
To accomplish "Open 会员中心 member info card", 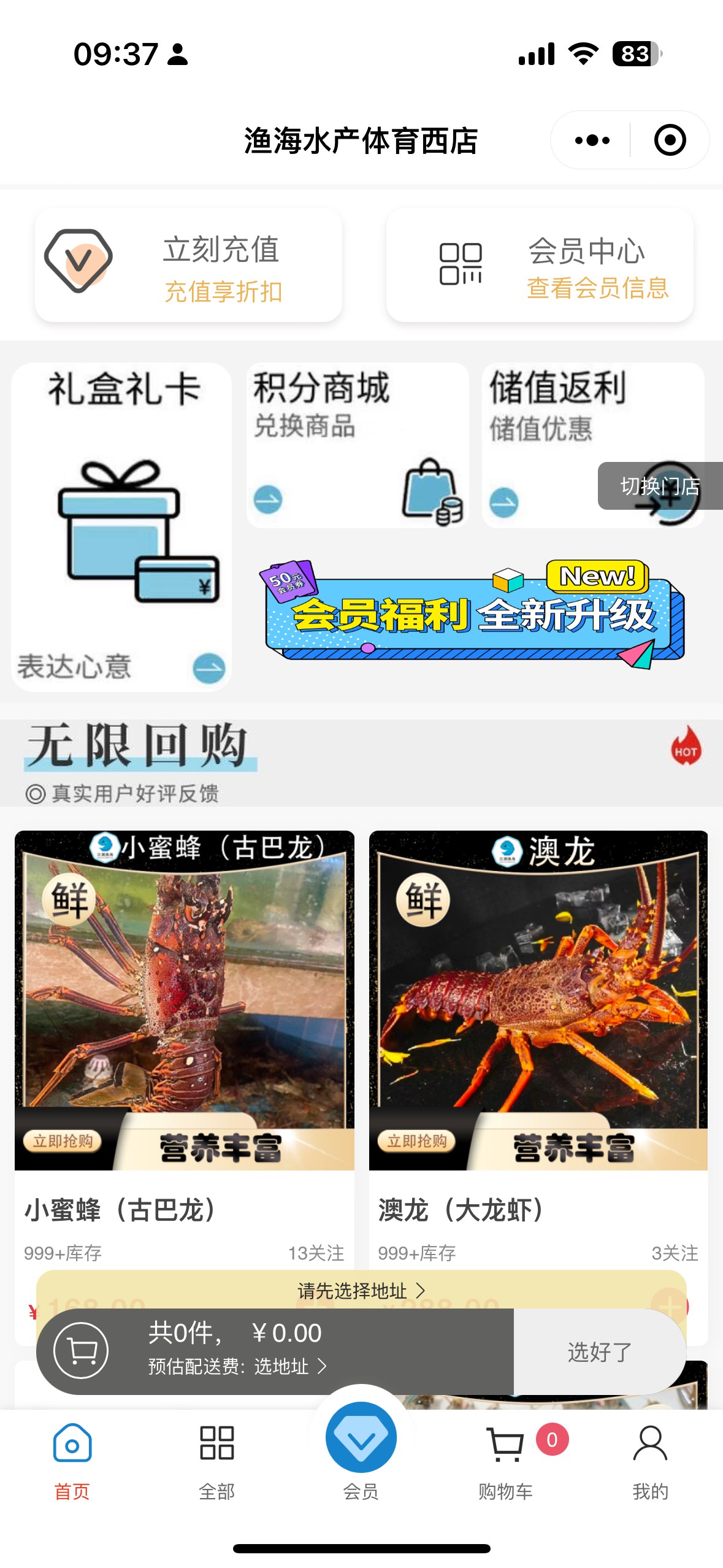I will 540,266.
